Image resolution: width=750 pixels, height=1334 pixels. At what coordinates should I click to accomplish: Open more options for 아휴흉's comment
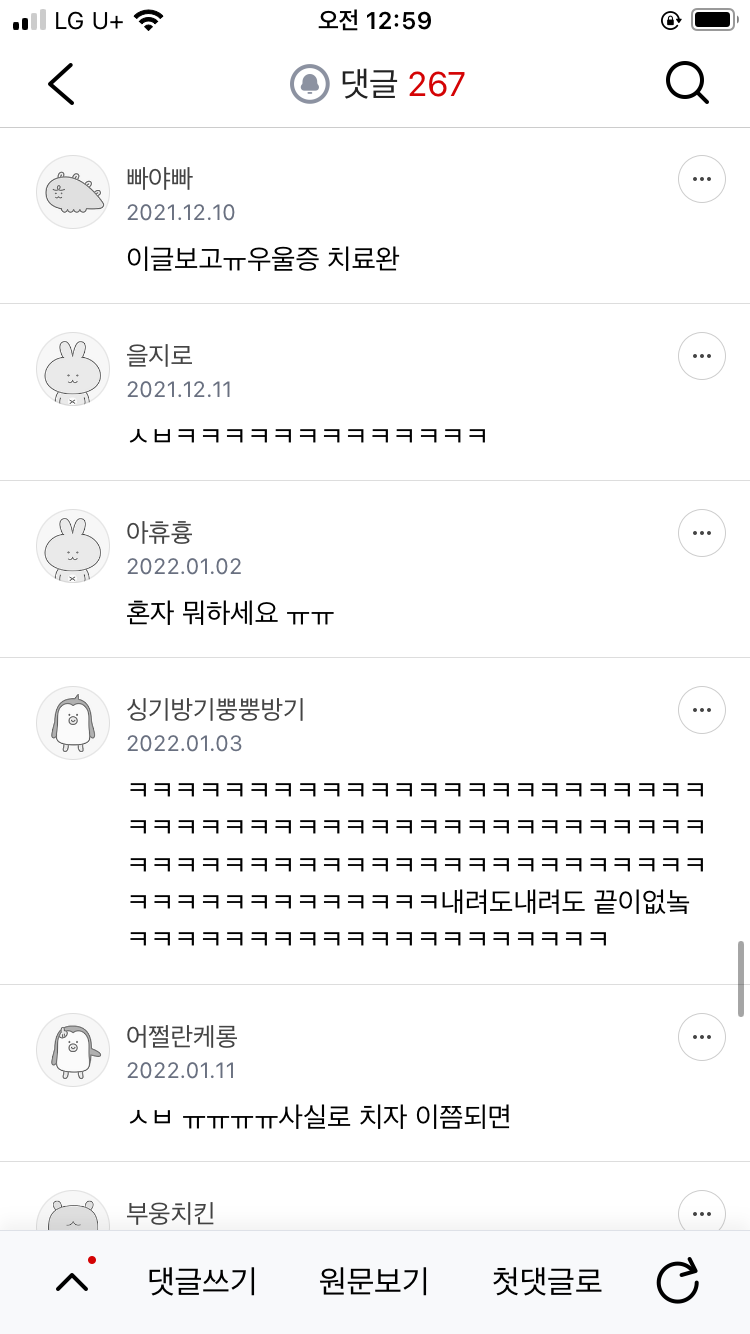point(701,532)
